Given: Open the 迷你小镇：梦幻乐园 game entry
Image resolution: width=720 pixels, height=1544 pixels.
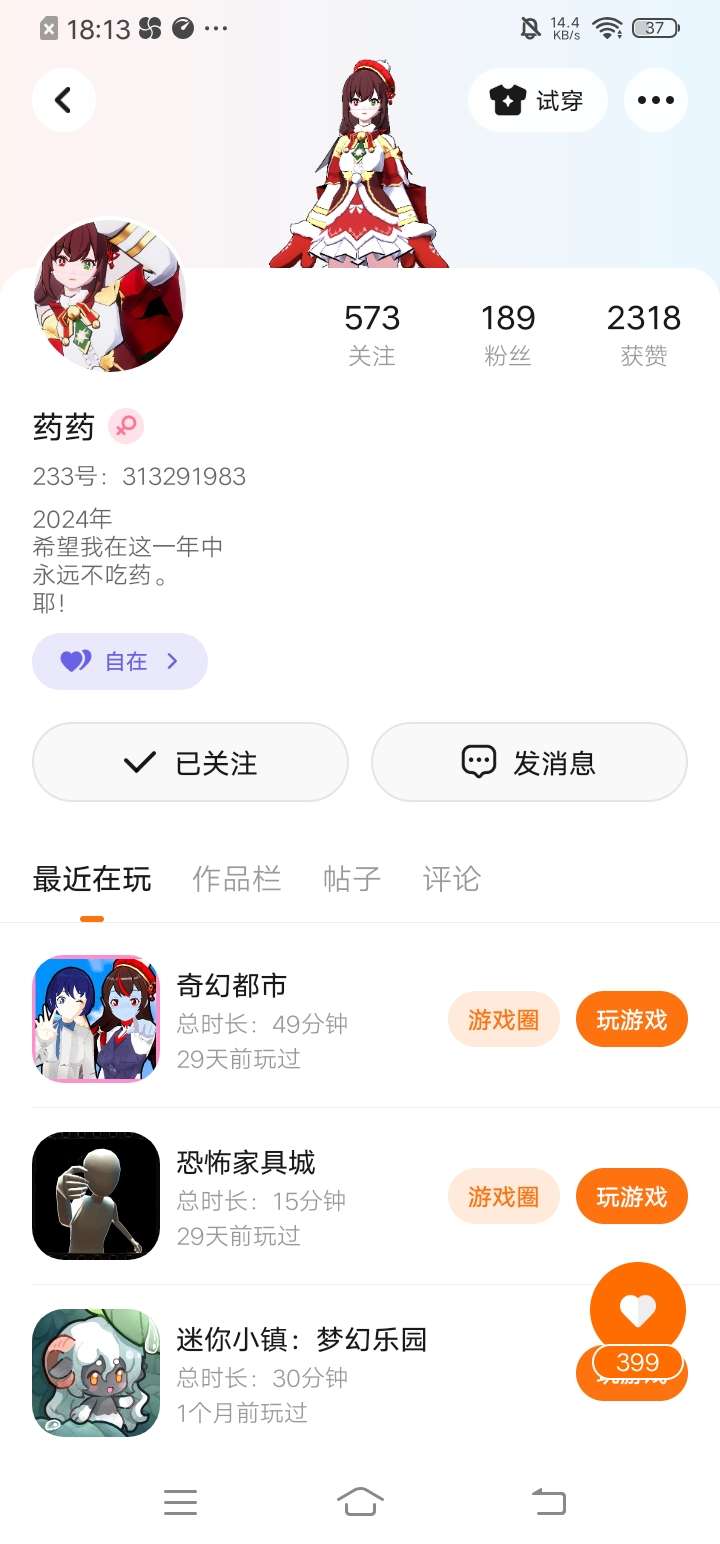Looking at the screenshot, I should [300, 1373].
